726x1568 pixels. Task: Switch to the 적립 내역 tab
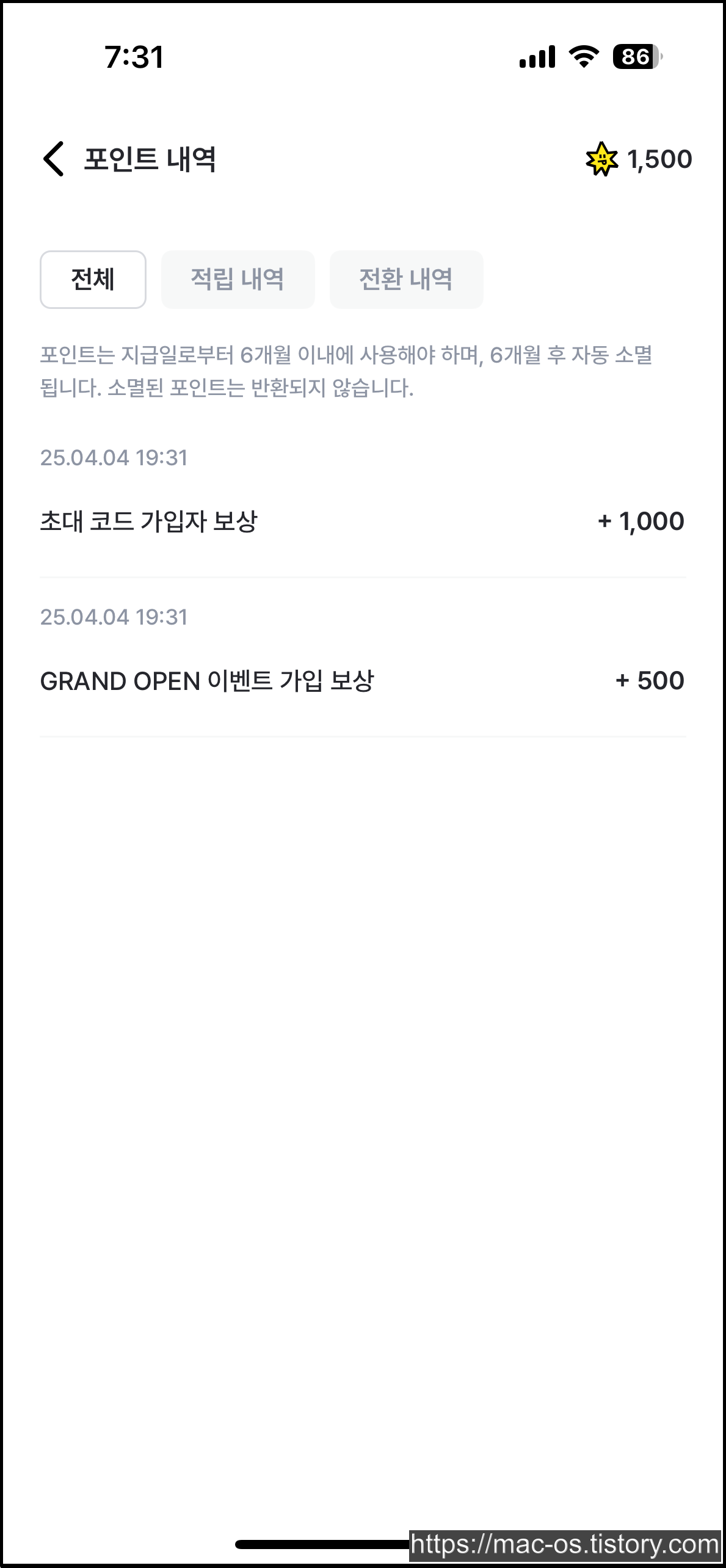click(x=238, y=280)
